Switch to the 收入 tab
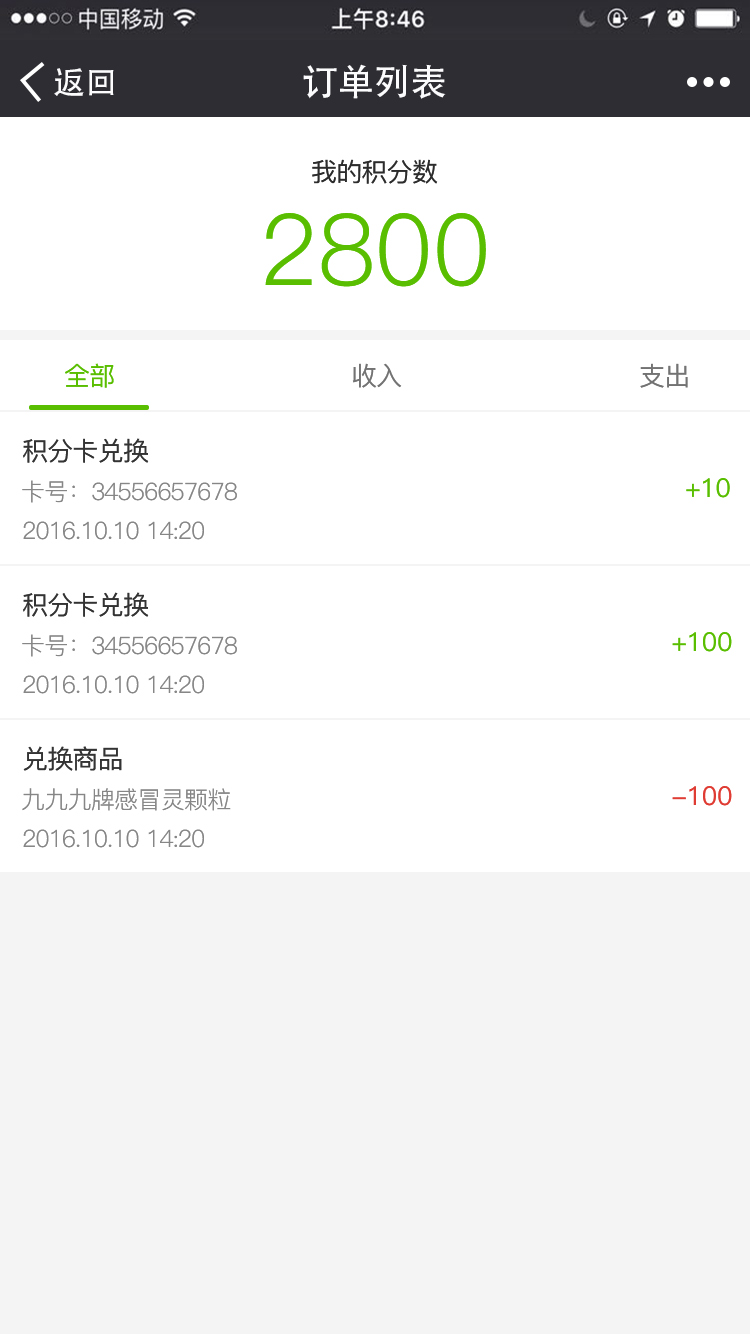The width and height of the screenshot is (750, 1334). pyautogui.click(x=376, y=377)
